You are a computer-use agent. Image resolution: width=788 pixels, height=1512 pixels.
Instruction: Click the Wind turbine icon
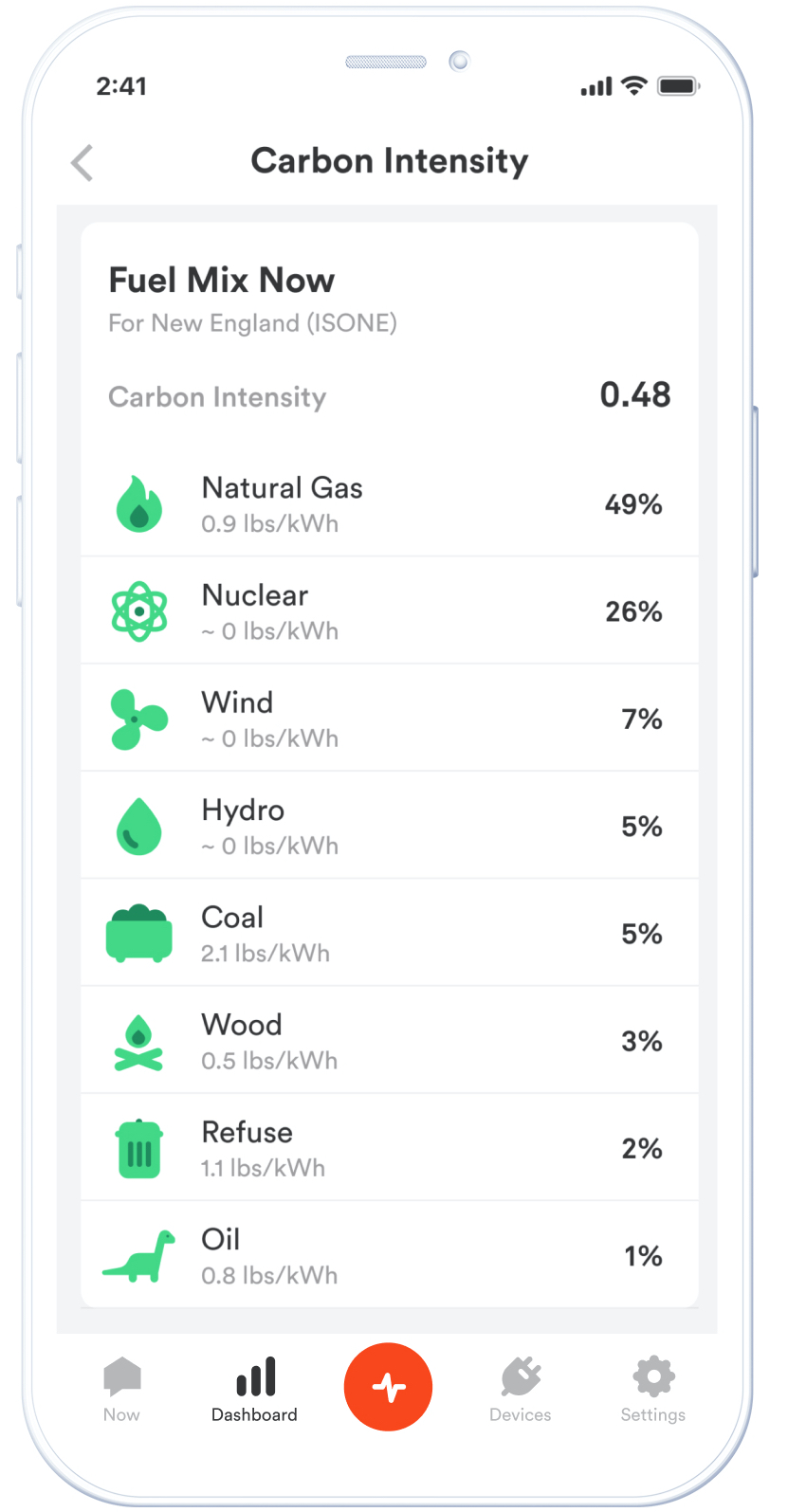click(138, 718)
